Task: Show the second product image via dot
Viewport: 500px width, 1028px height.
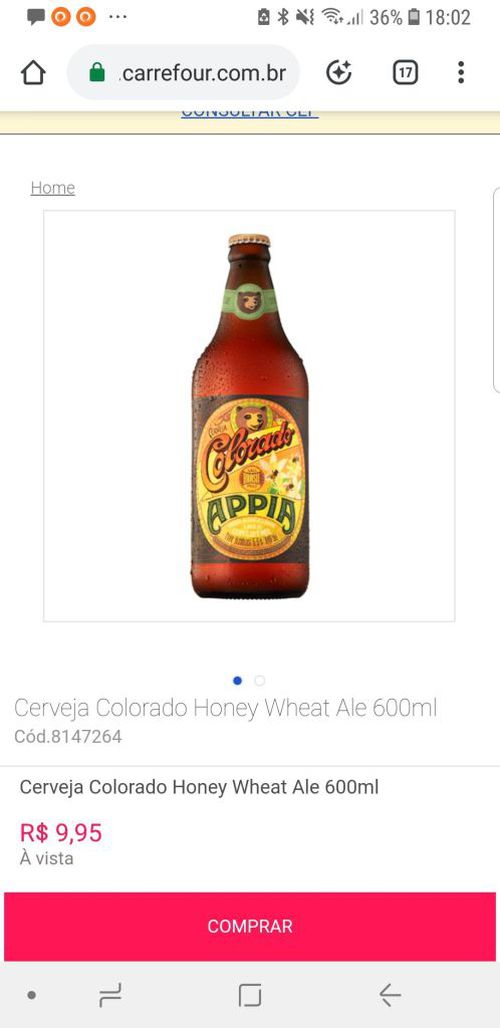Action: tap(260, 681)
